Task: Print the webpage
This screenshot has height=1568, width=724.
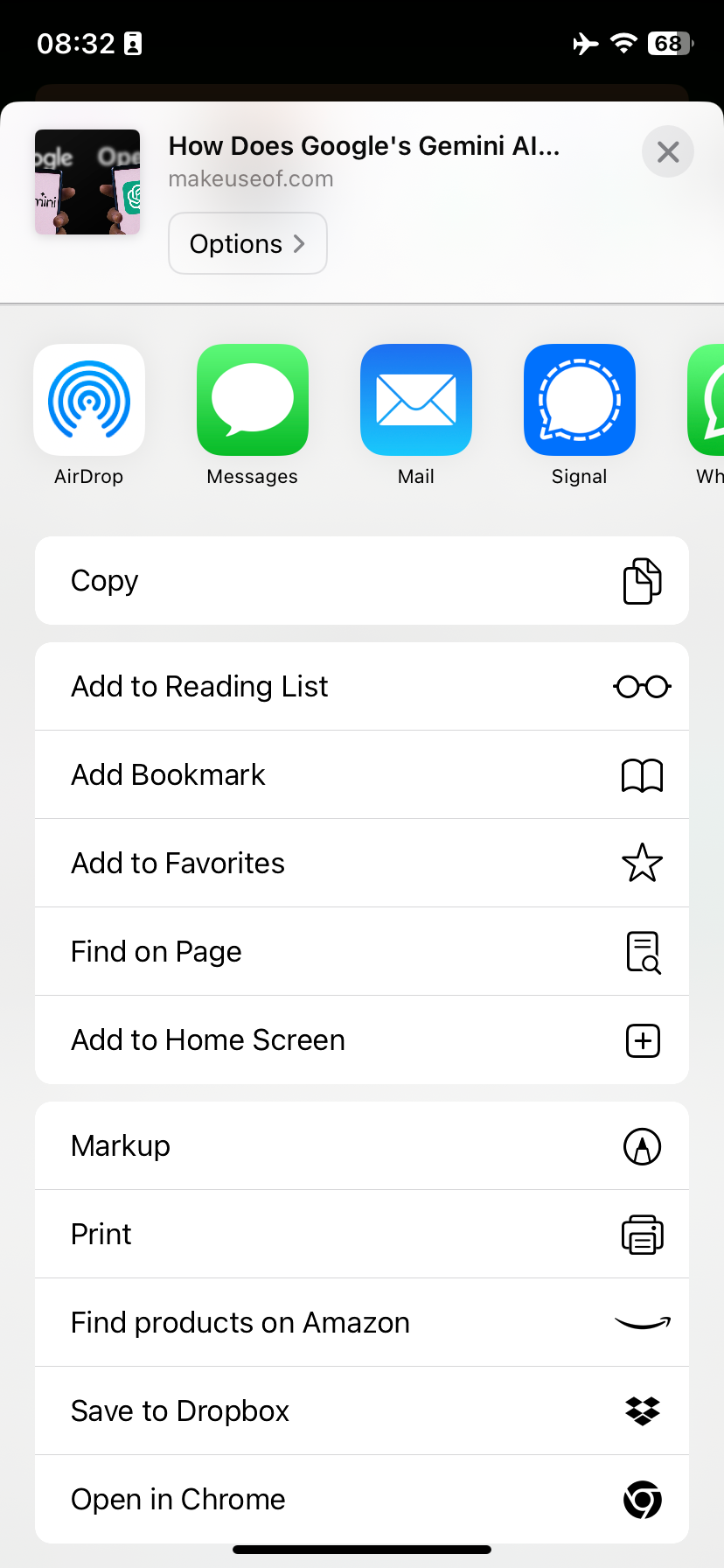Action: [x=362, y=1235]
